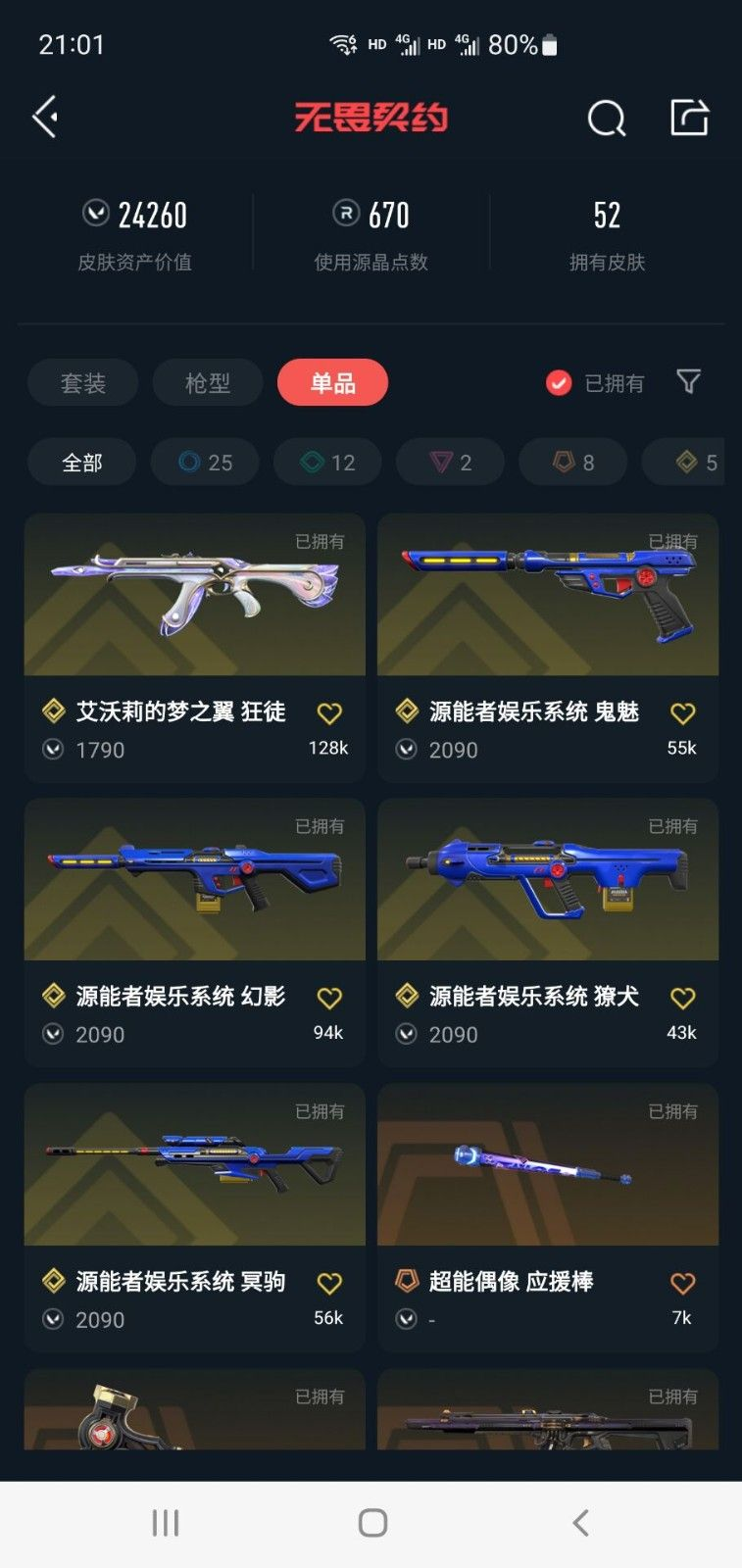This screenshot has height=1568, width=742.
Task: Open the search icon in the header
Action: click(x=606, y=119)
